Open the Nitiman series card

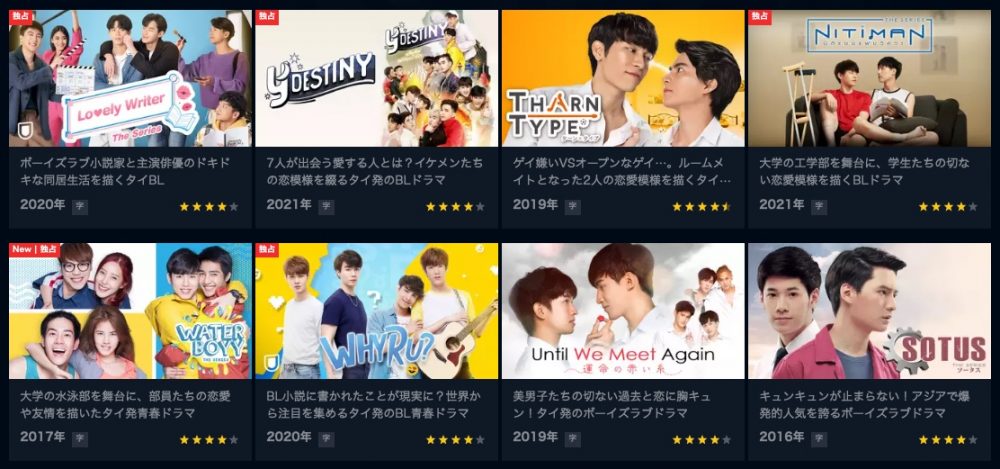click(x=869, y=80)
